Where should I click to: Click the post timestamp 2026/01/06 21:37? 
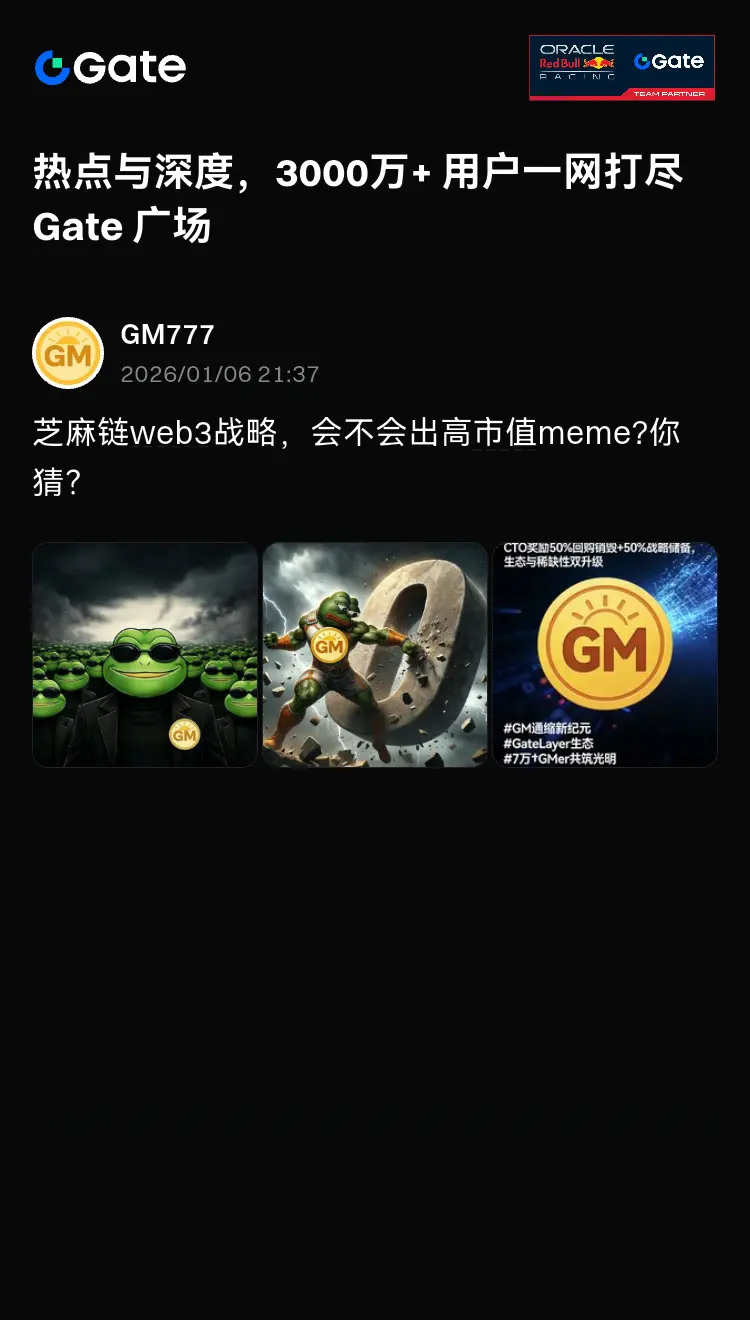point(219,375)
